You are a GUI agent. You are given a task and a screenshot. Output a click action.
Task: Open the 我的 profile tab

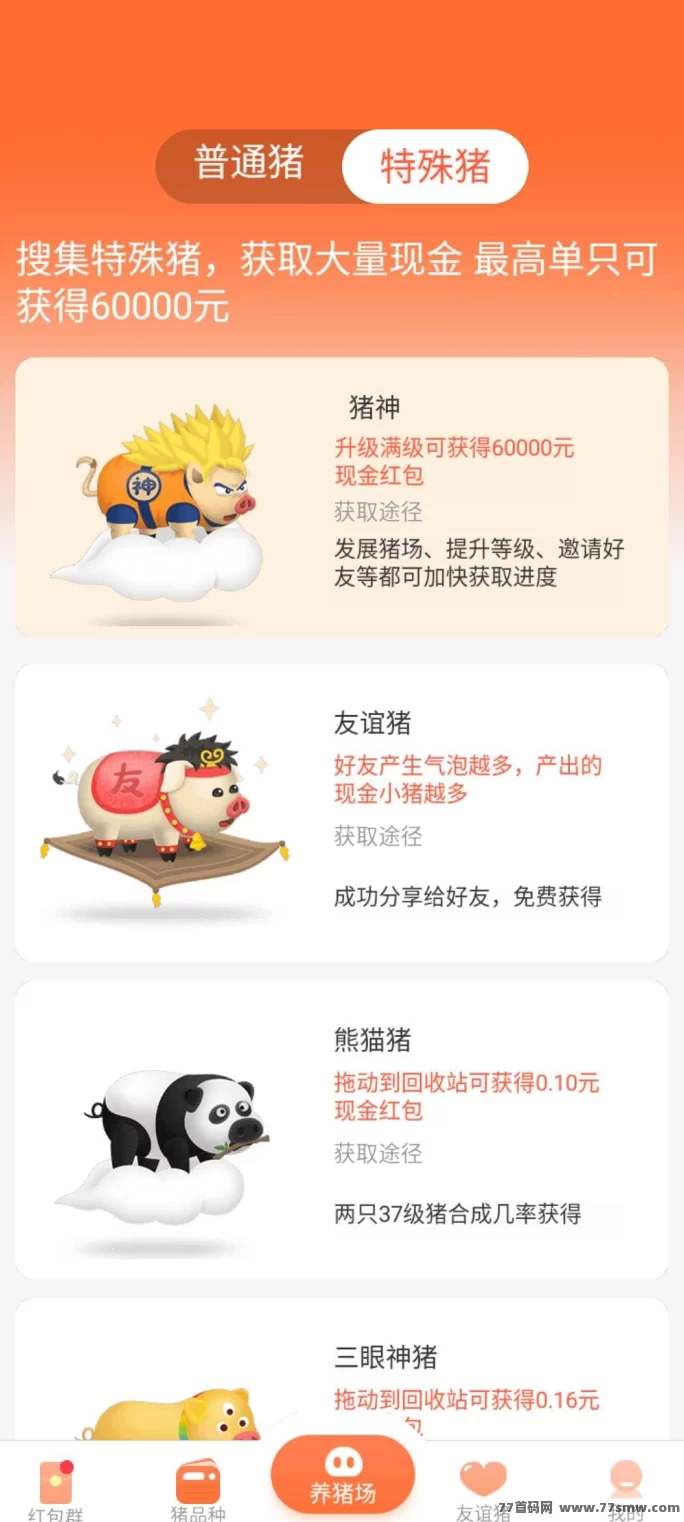coord(626,1489)
